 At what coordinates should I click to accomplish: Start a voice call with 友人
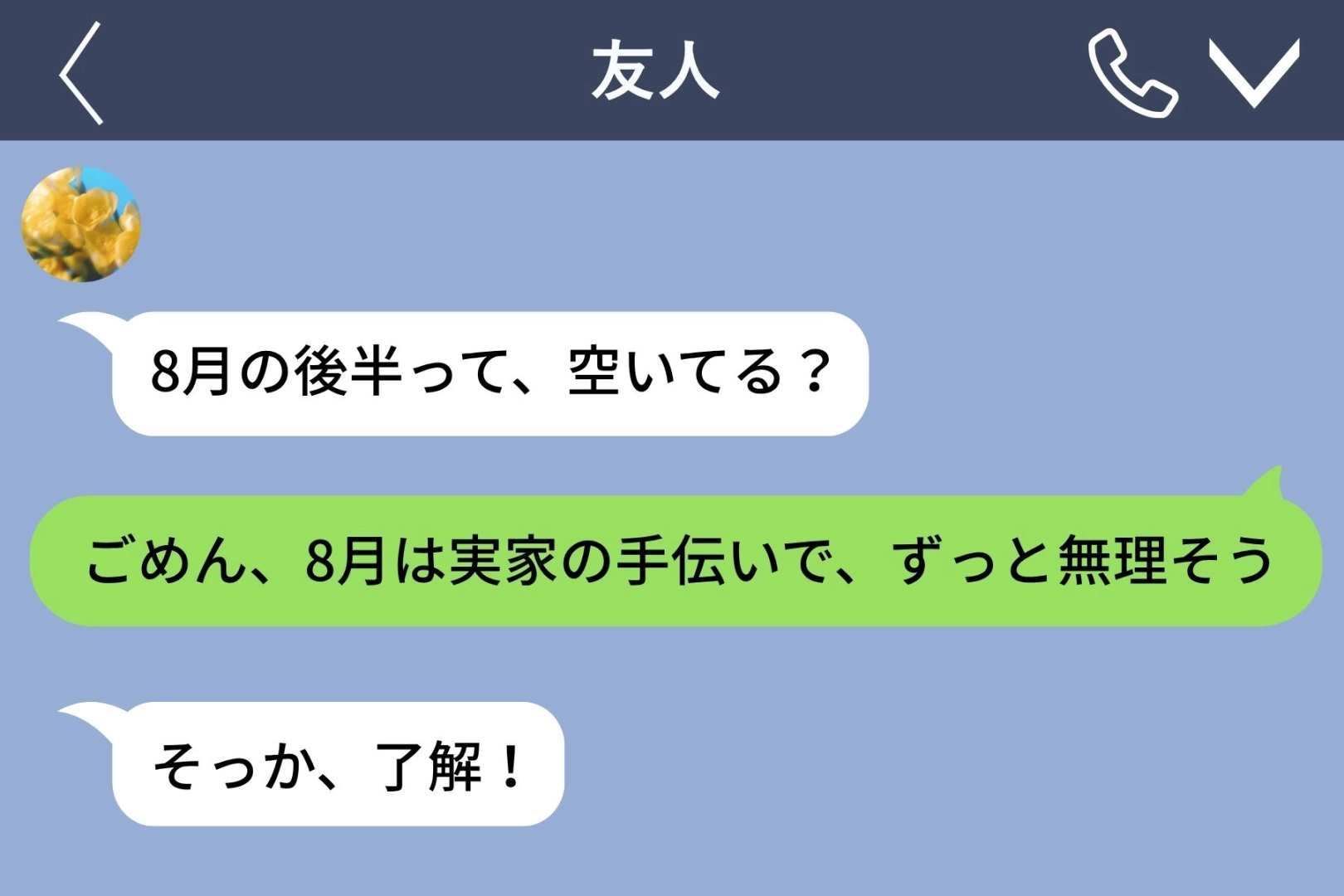[x=1132, y=73]
